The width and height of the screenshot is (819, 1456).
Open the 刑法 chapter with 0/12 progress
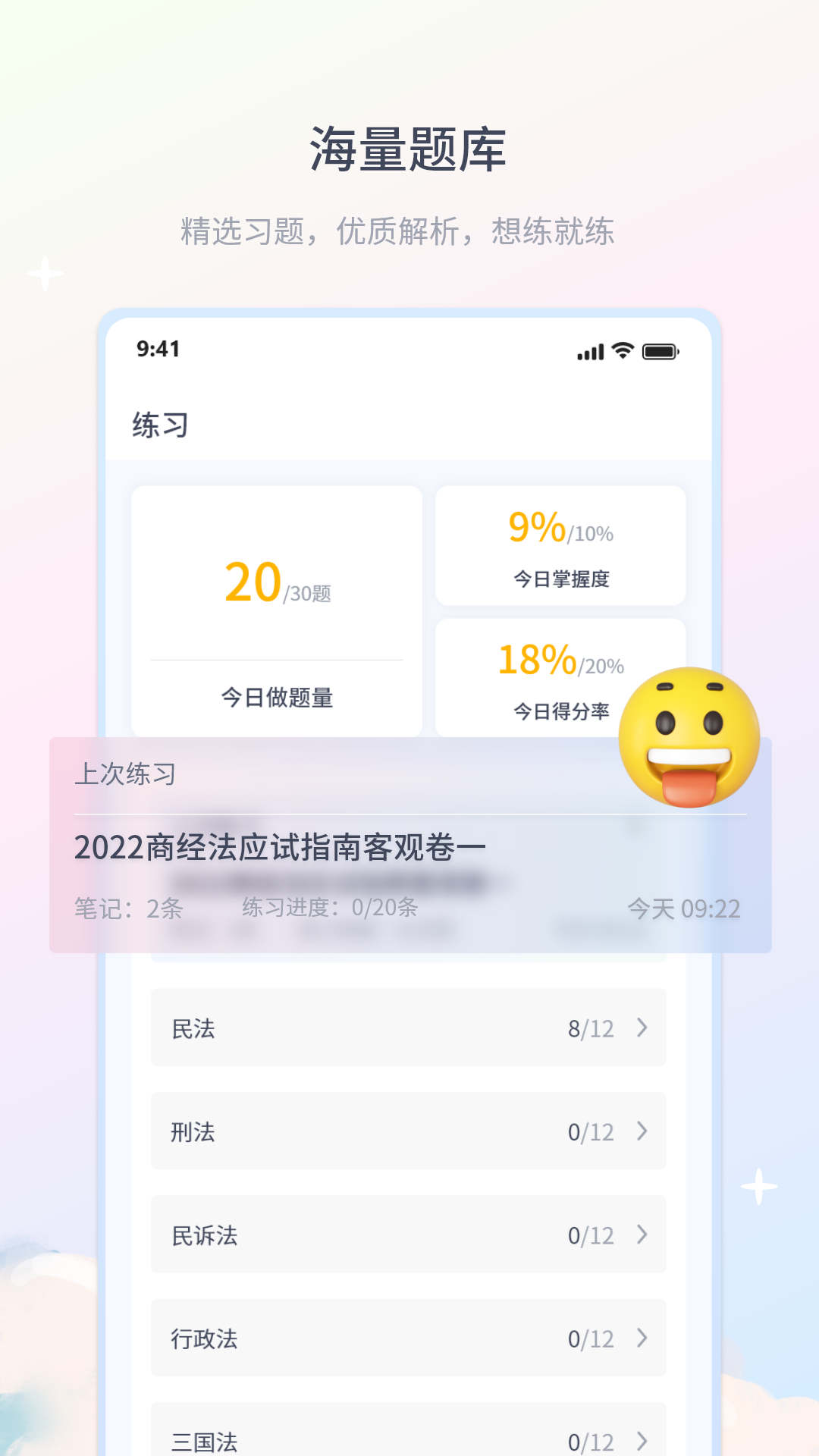(x=408, y=1132)
